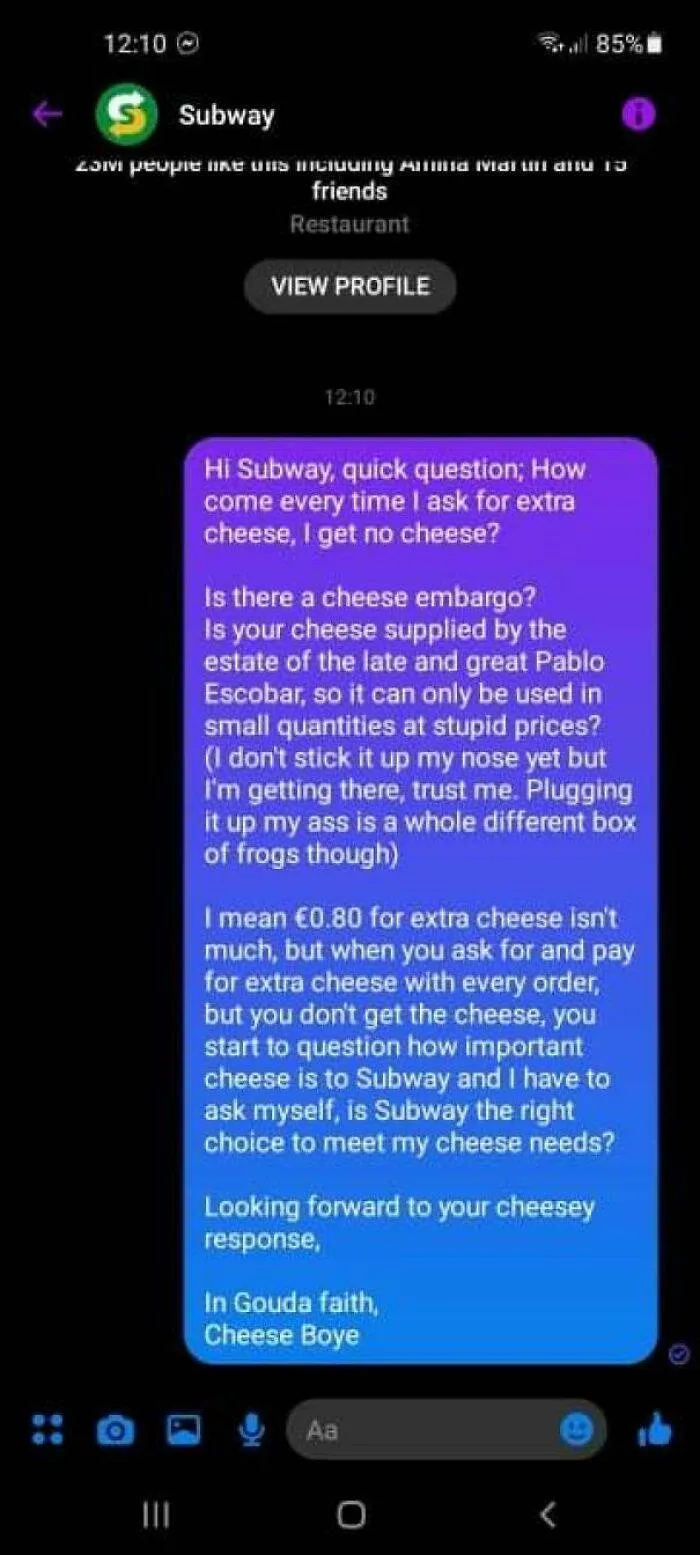Tap the system home button
Image resolution: width=700 pixels, height=1555 pixels.
[x=351, y=1515]
